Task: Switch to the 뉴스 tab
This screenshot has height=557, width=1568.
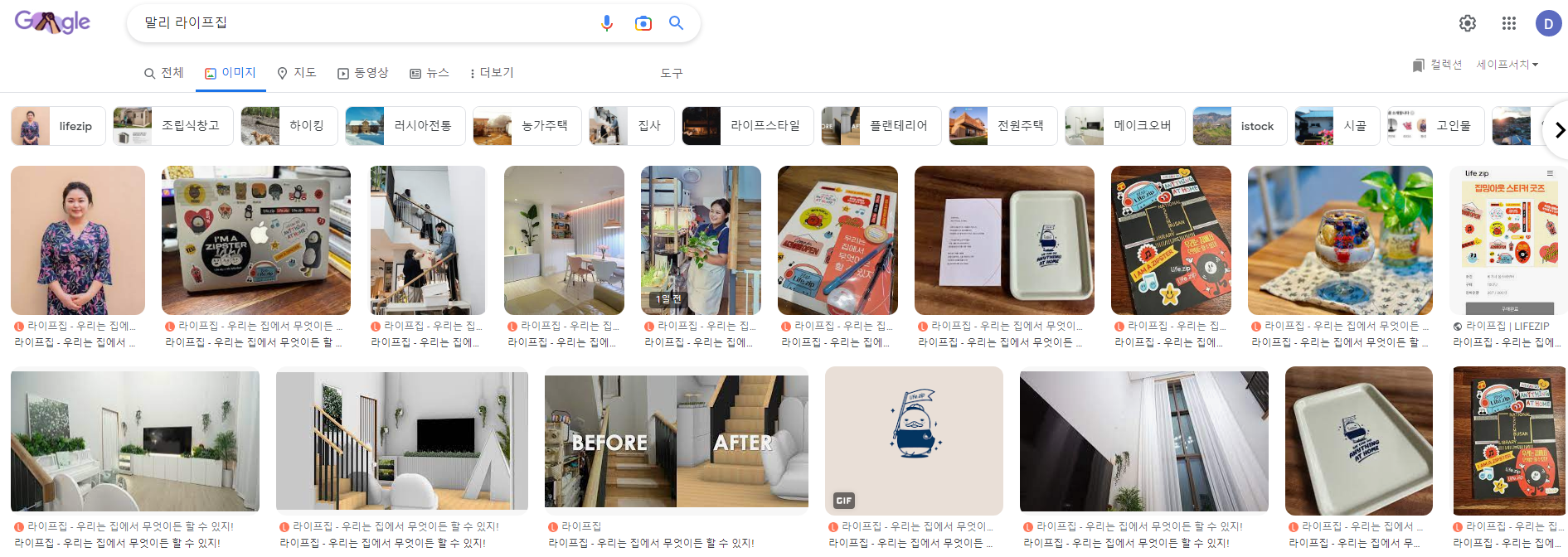Action: [430, 73]
